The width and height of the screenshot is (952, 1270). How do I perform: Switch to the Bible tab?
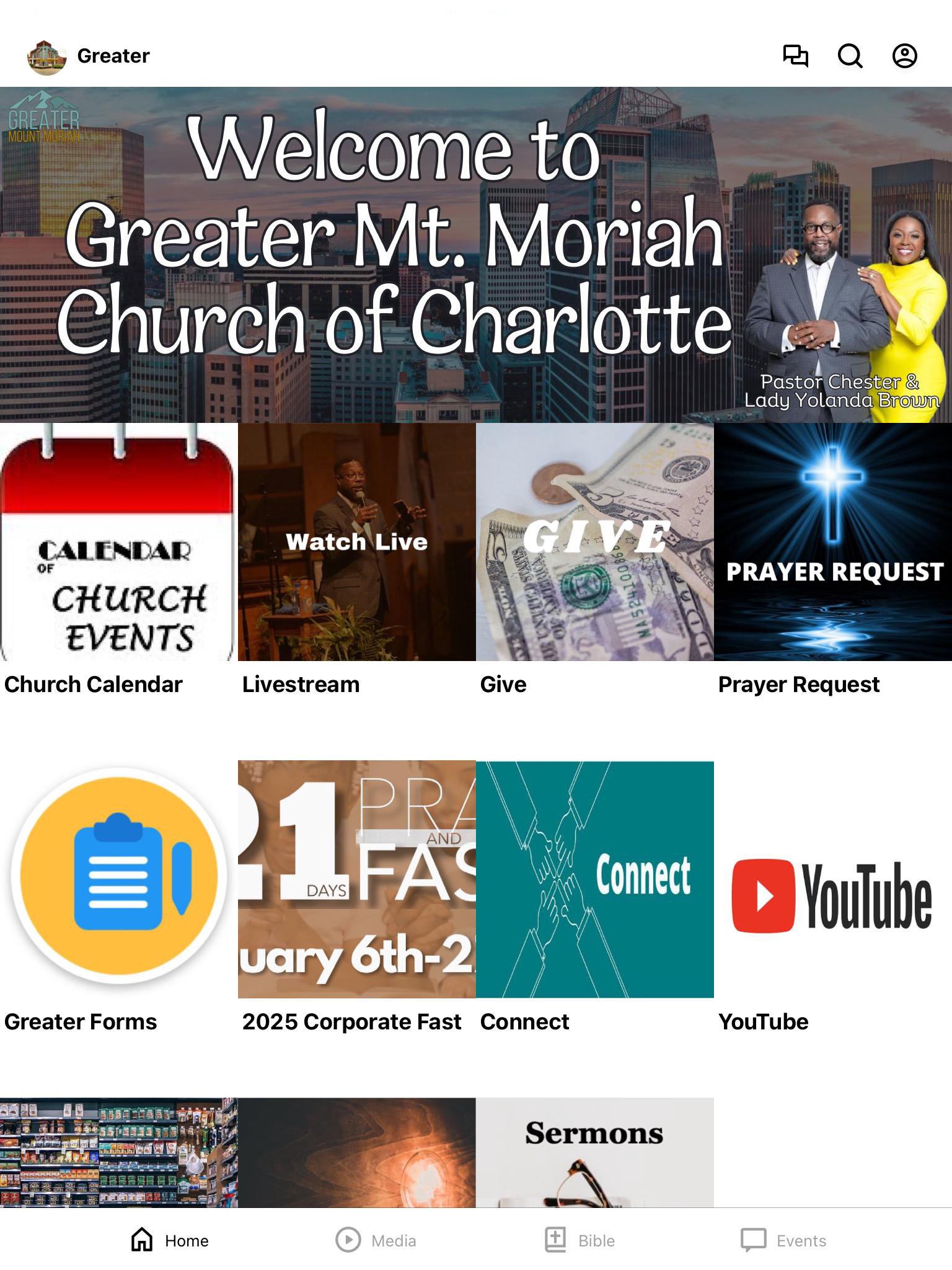[x=580, y=1240]
